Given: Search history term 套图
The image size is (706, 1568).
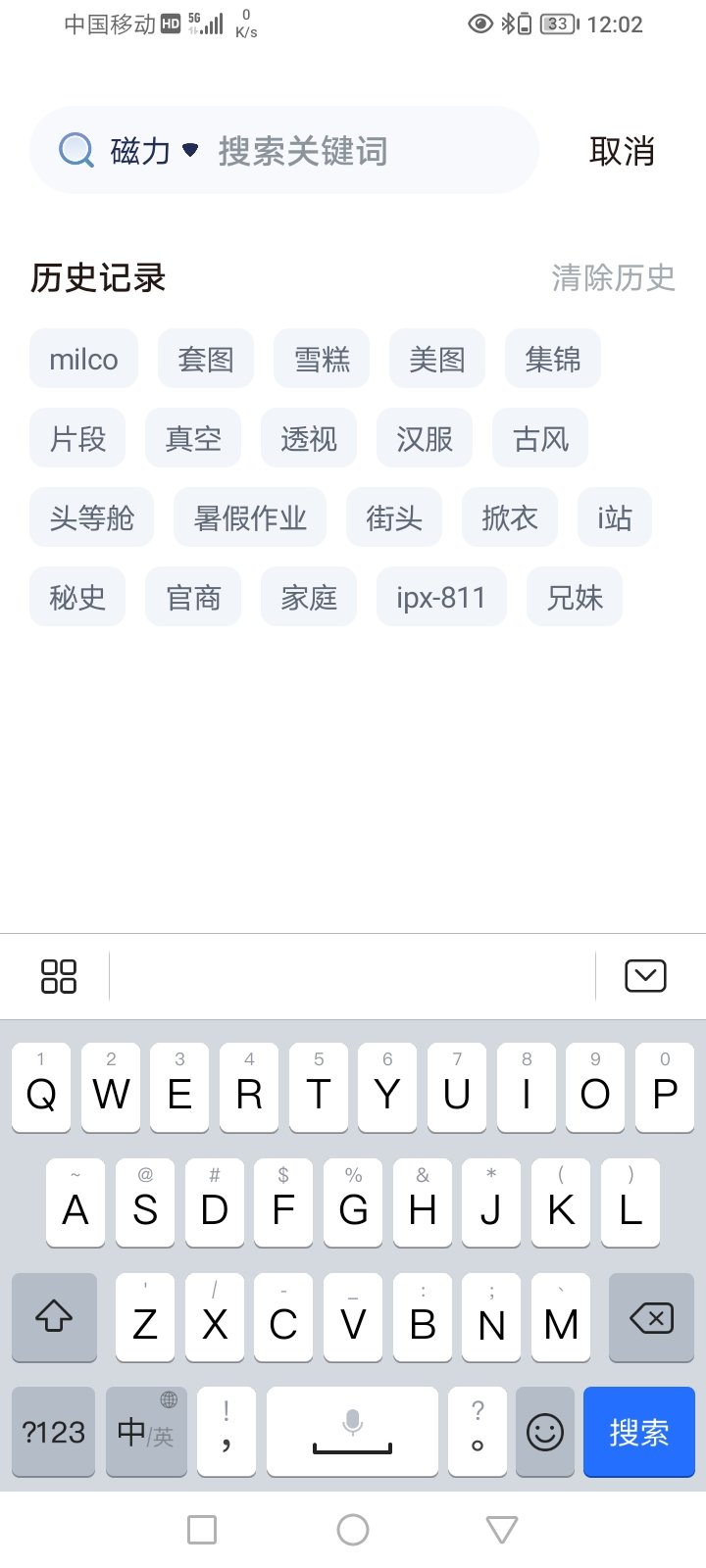Looking at the screenshot, I should (x=206, y=360).
